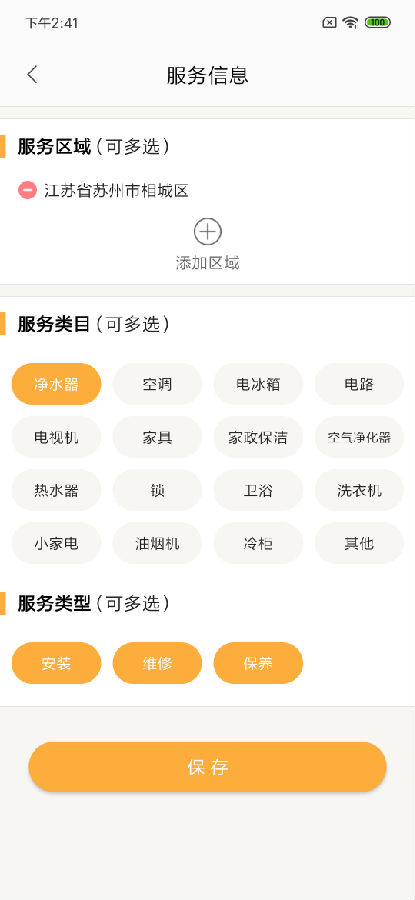Deselect the 安装 service type
Viewport: 415px width, 900px height.
[56, 663]
